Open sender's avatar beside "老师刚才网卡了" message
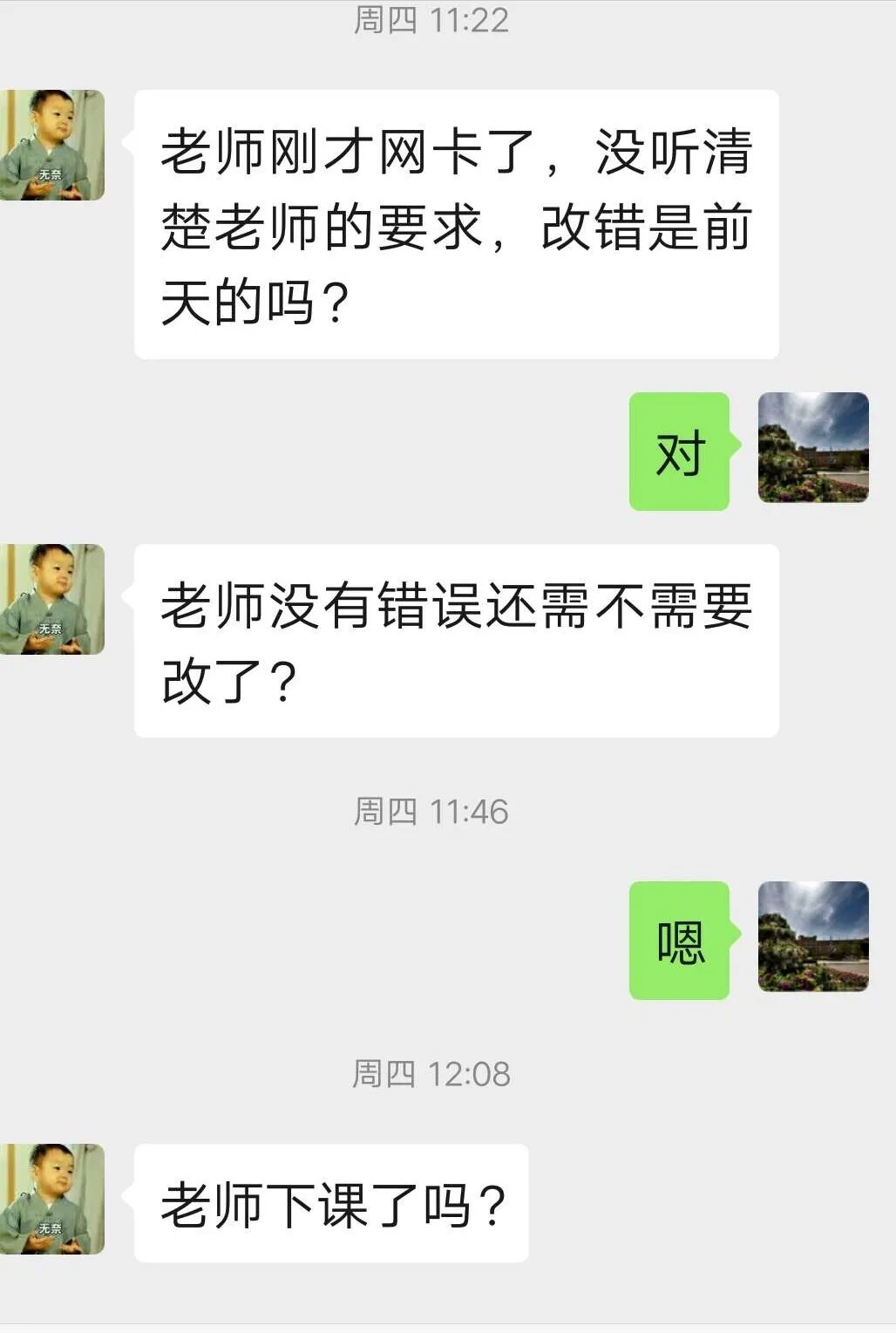This screenshot has height=1333, width=896. pyautogui.click(x=52, y=146)
